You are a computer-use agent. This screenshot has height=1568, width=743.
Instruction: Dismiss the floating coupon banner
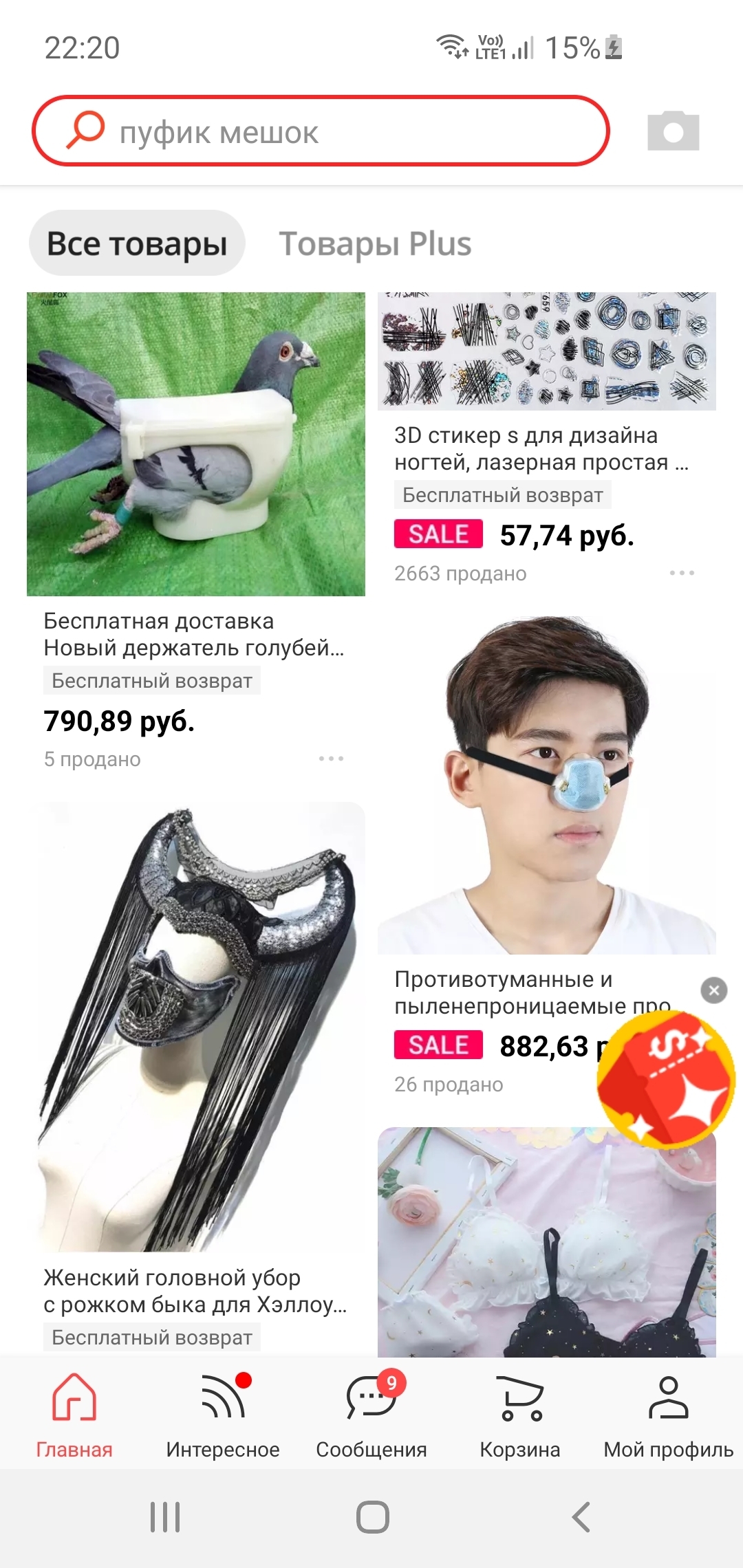713,990
